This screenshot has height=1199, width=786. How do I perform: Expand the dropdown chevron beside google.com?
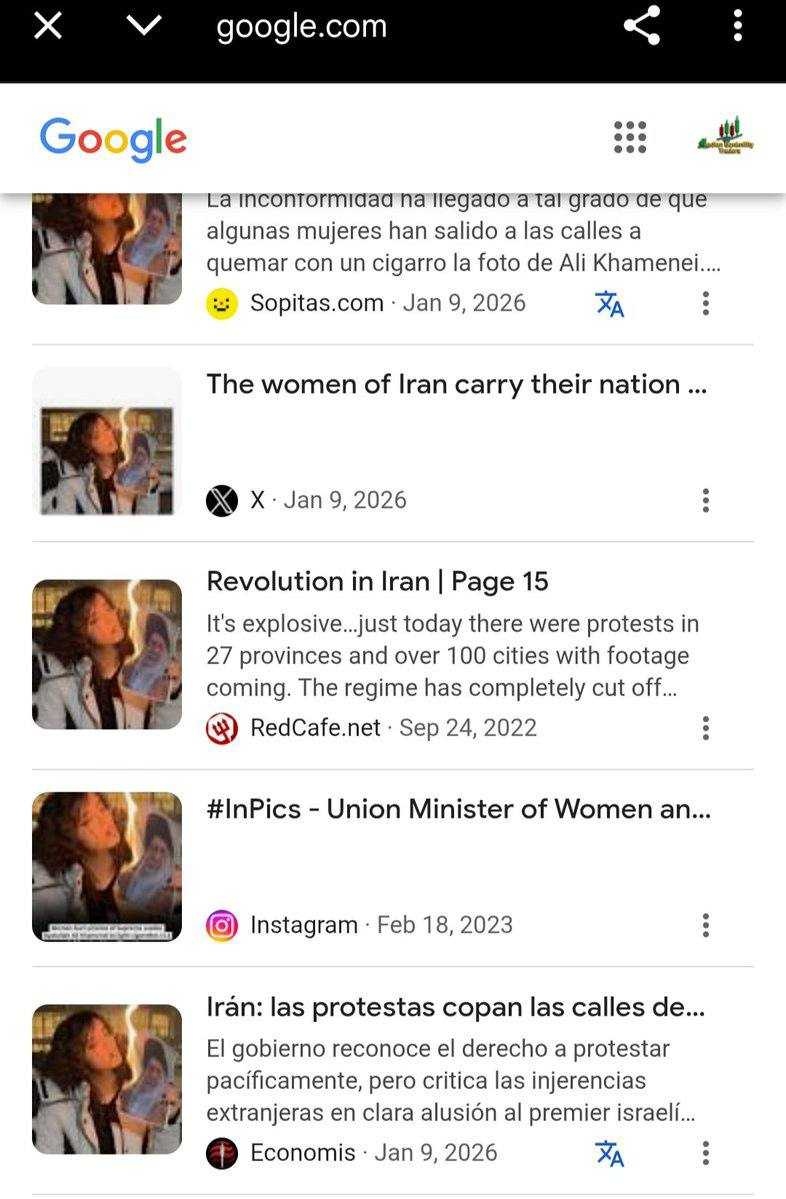click(x=144, y=27)
